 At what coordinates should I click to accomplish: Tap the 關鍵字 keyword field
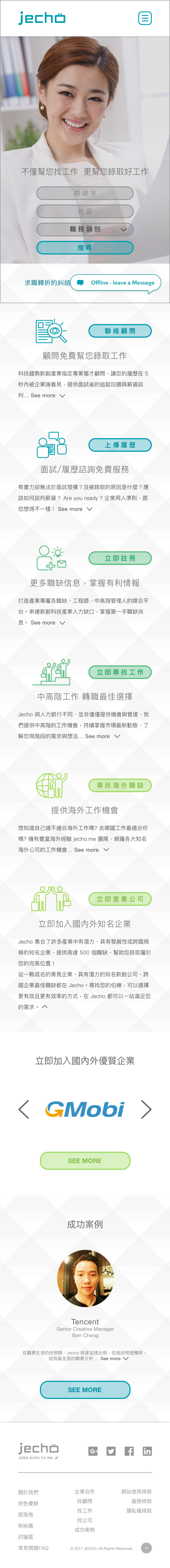(85, 193)
